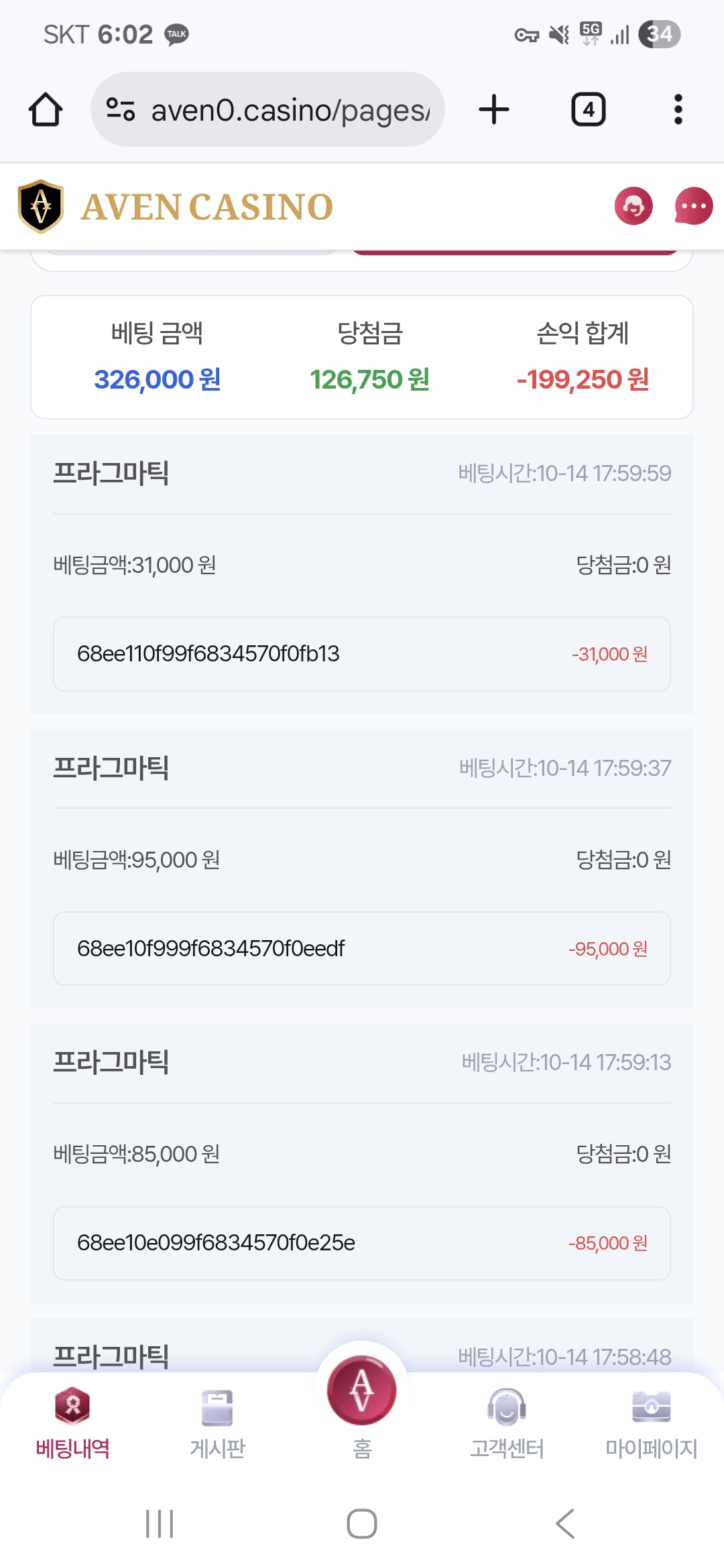Open bet record 68ee110f99f6834570f0fb13

[362, 654]
